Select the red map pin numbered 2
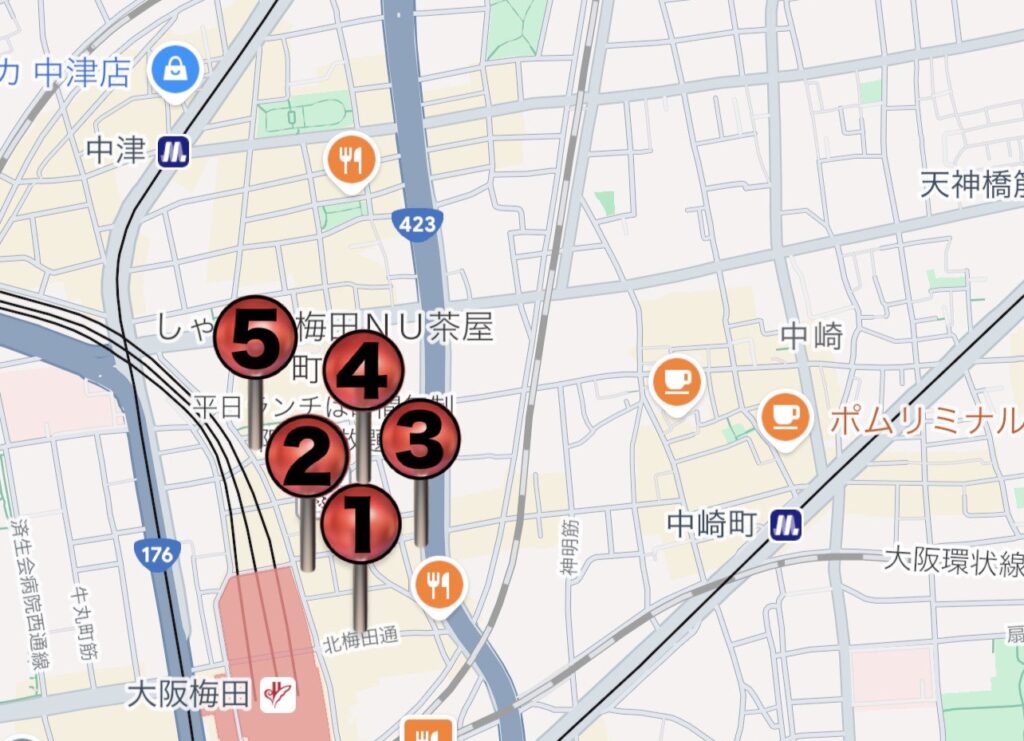 [x=308, y=457]
